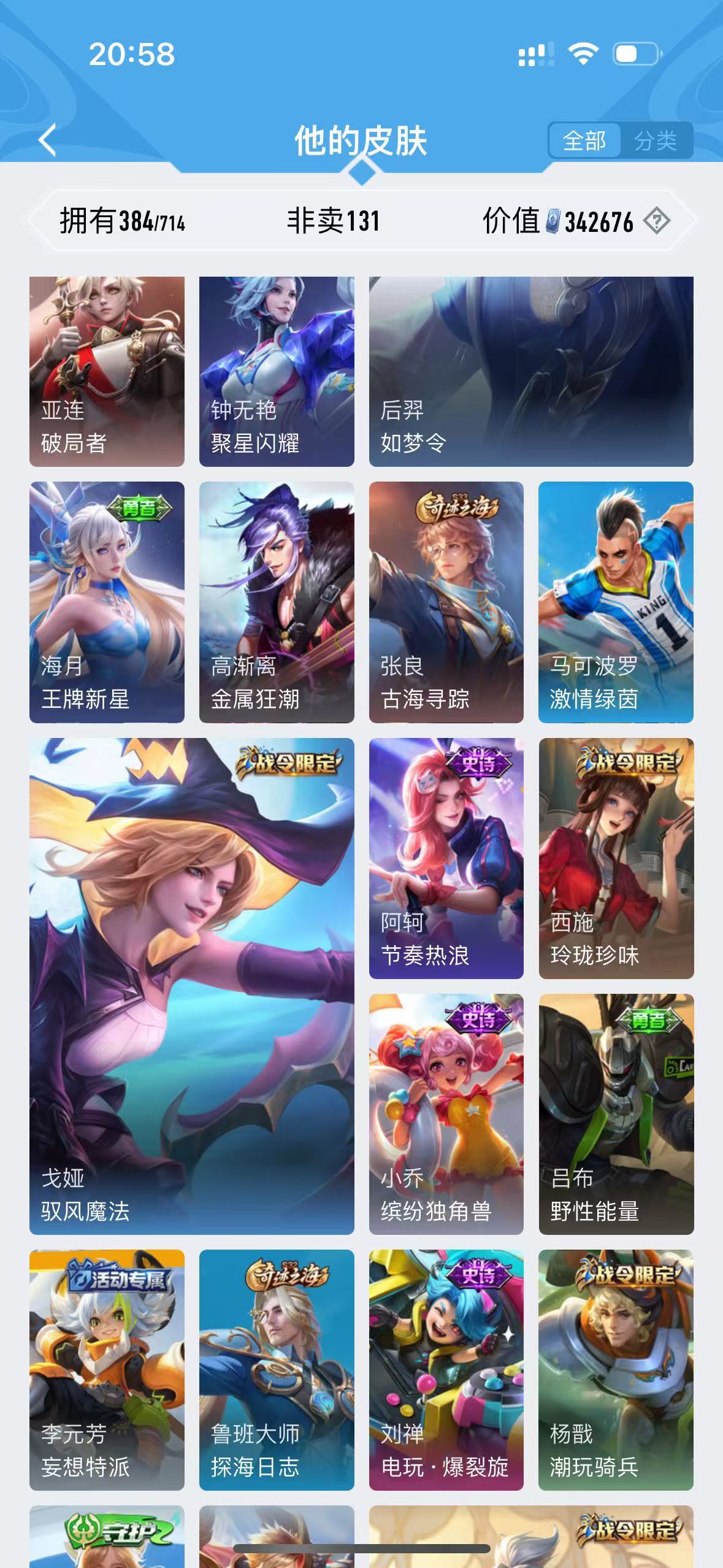Select the 全部 segment
723x1568 pixels.
pos(584,141)
